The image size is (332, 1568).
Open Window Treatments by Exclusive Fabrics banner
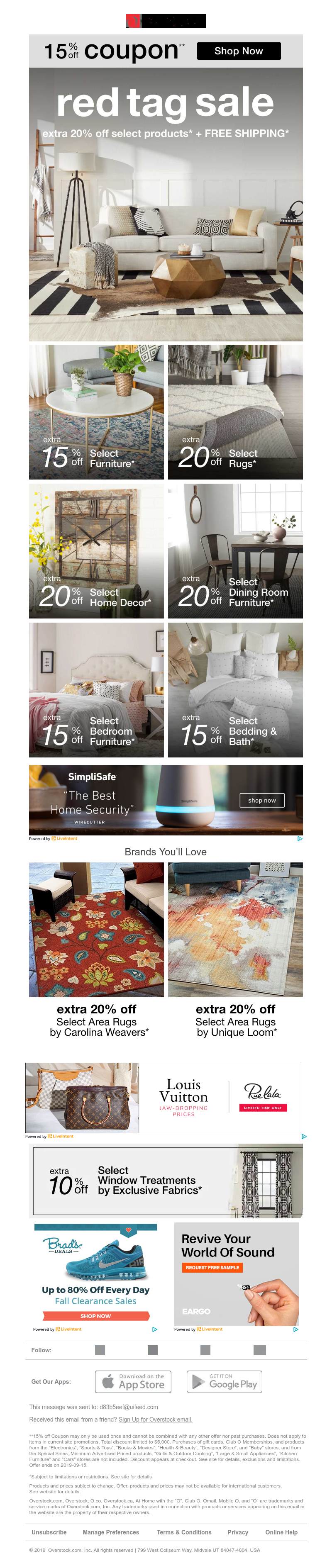click(x=166, y=1180)
